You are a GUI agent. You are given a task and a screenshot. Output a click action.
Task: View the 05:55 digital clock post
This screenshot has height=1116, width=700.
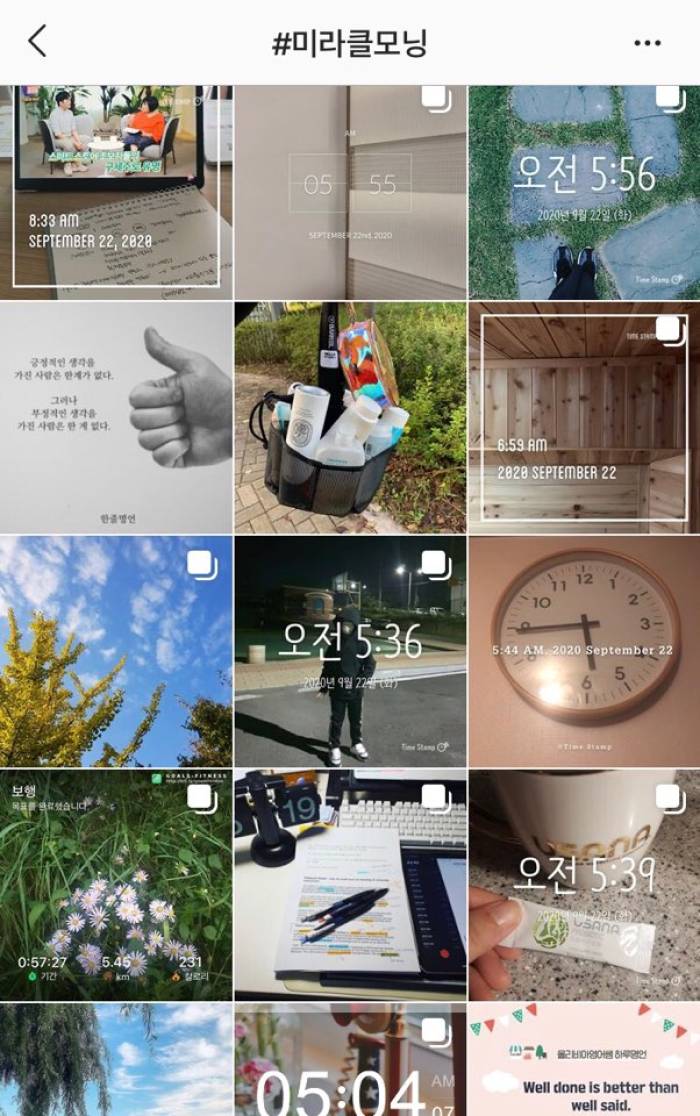click(x=350, y=191)
